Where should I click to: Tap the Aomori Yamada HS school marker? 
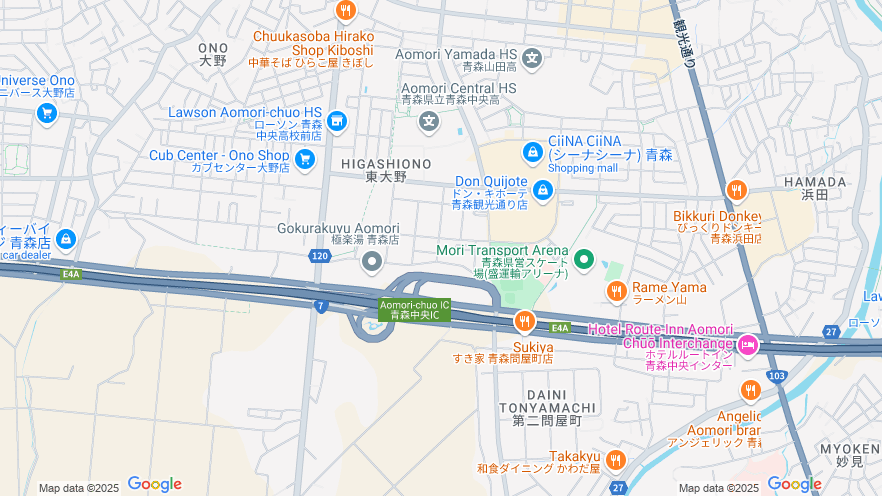click(532, 57)
